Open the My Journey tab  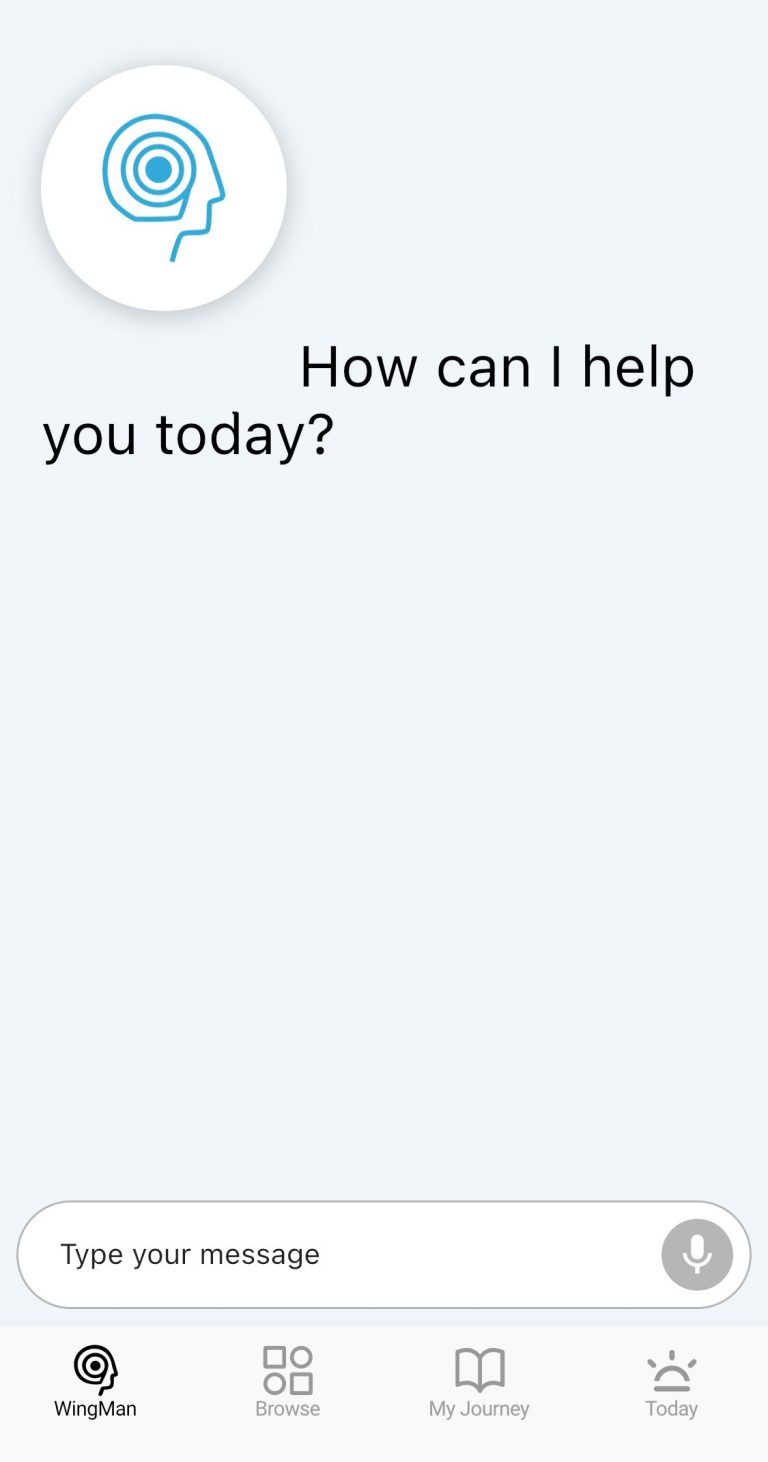click(x=479, y=1383)
